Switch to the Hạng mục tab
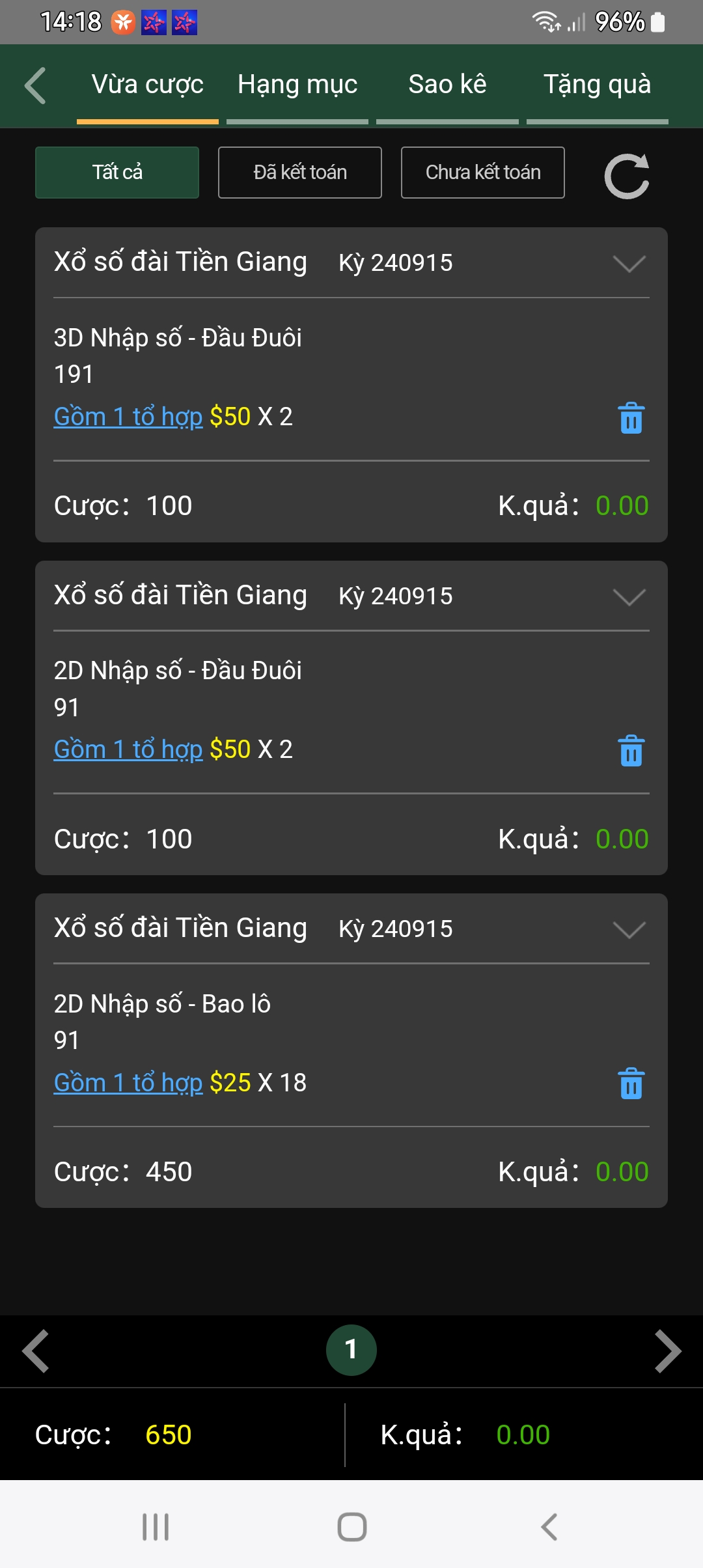703x1568 pixels. 297,85
